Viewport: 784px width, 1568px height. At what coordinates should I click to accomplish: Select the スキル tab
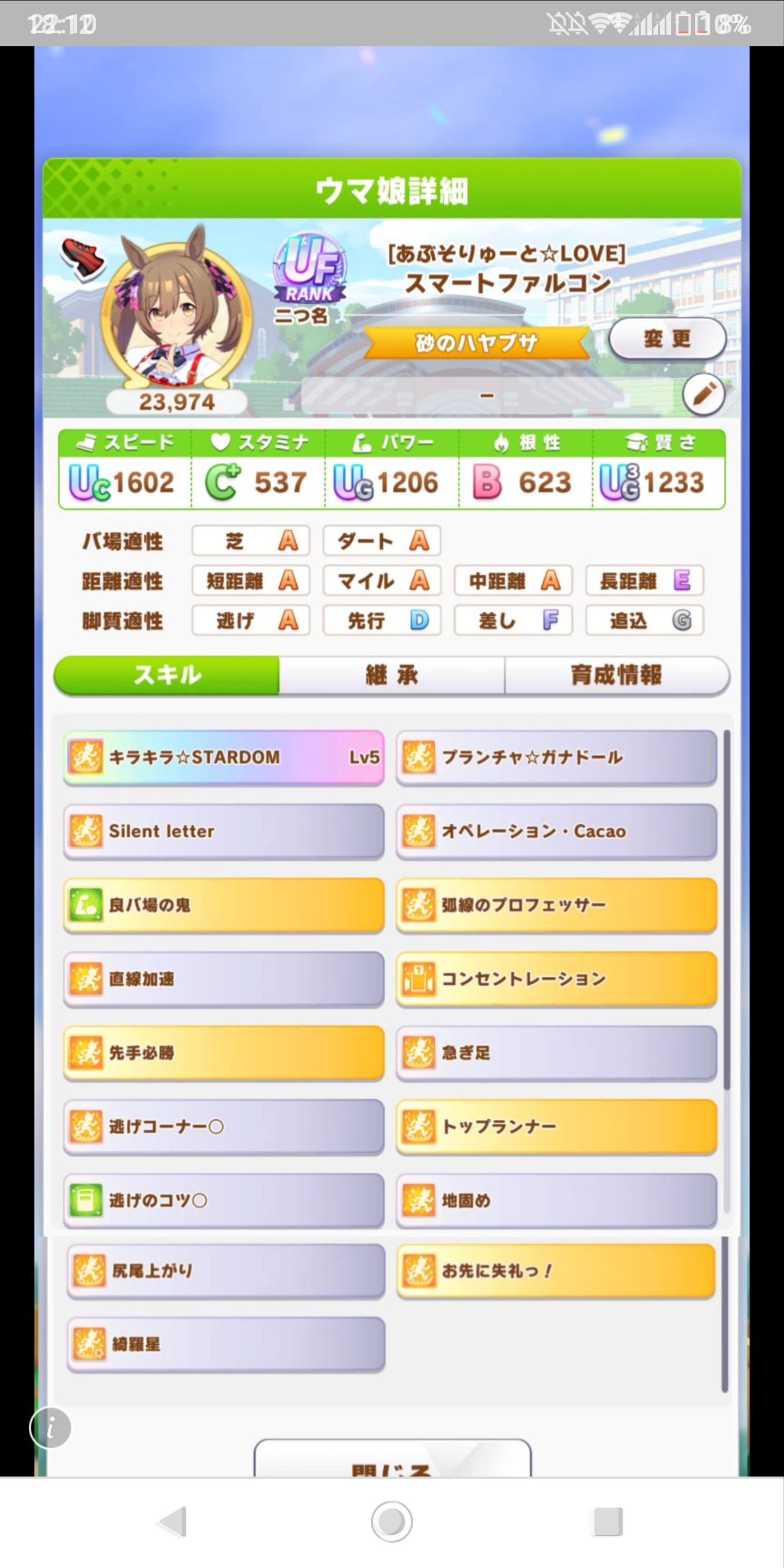(x=167, y=675)
